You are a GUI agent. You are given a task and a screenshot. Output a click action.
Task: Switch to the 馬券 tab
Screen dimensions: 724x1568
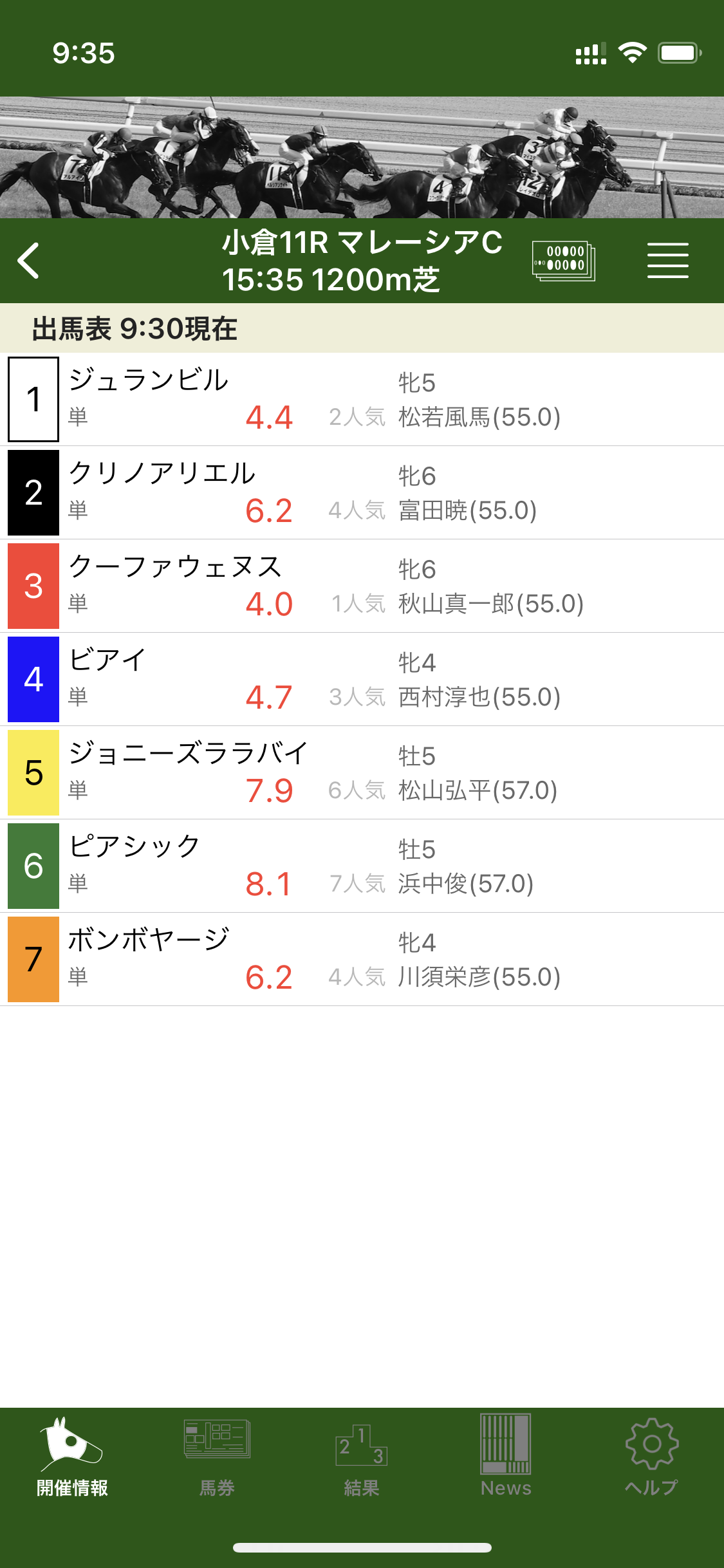(x=217, y=1458)
